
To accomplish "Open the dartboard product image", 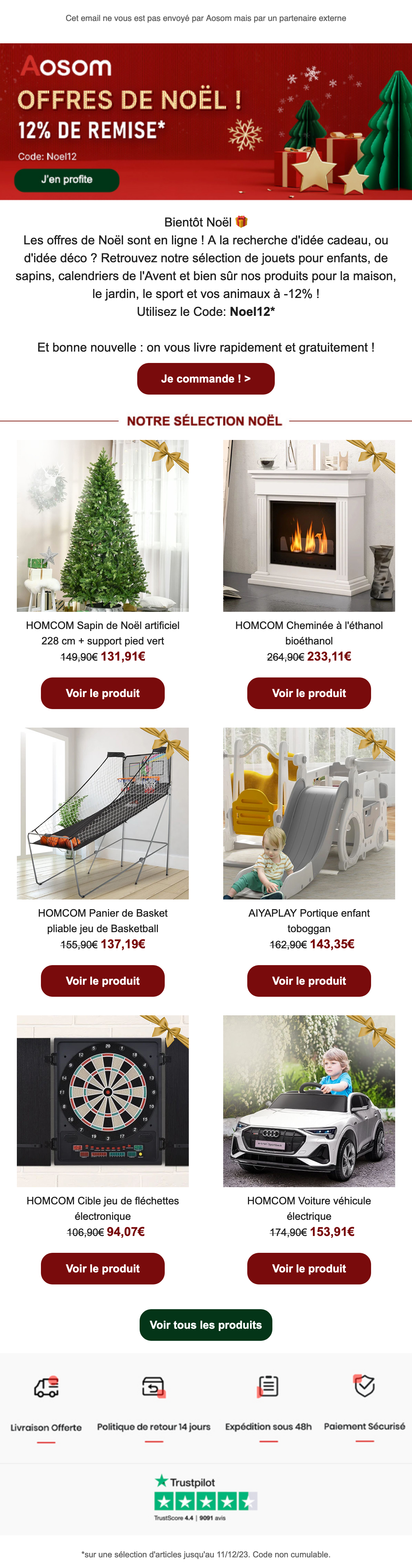I will pos(102,1101).
